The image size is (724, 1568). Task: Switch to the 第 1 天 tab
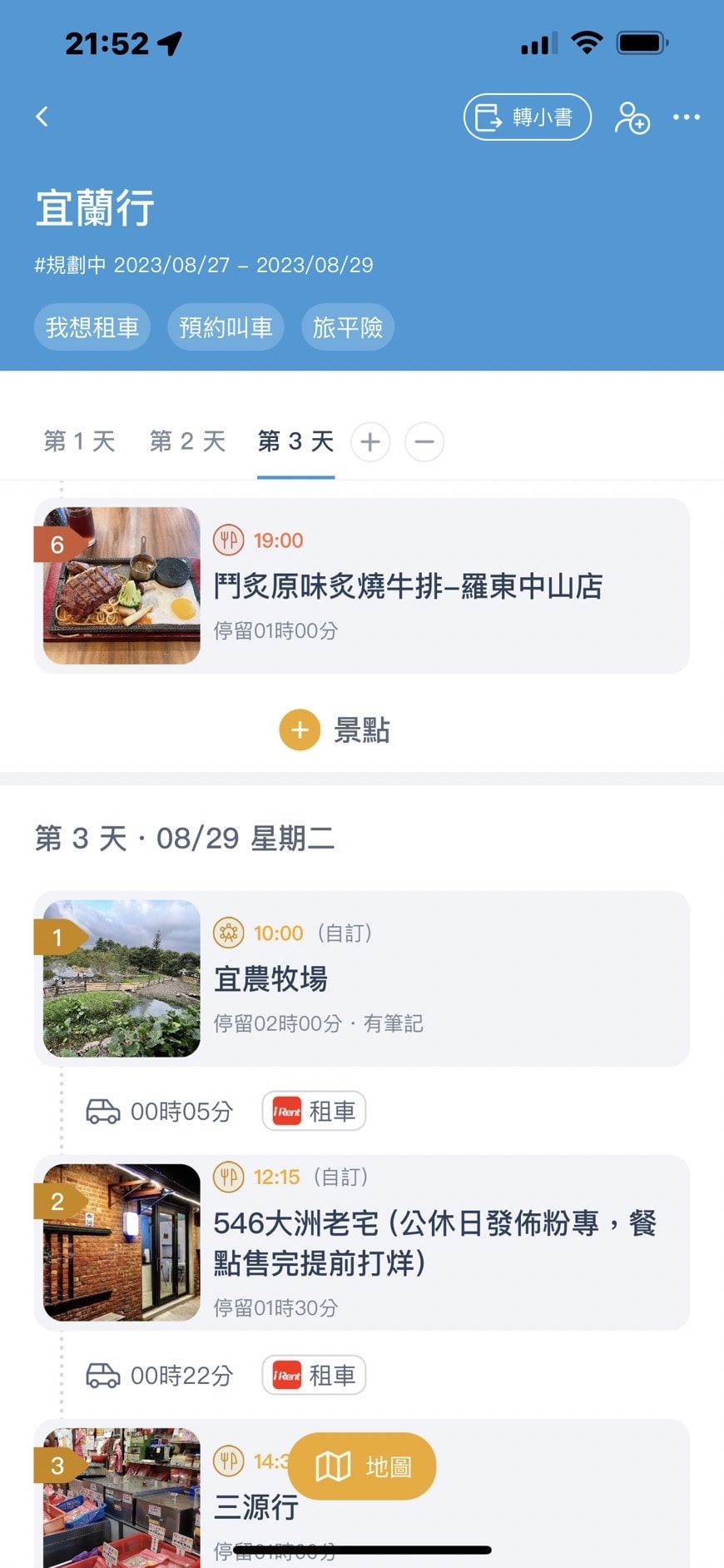(80, 441)
